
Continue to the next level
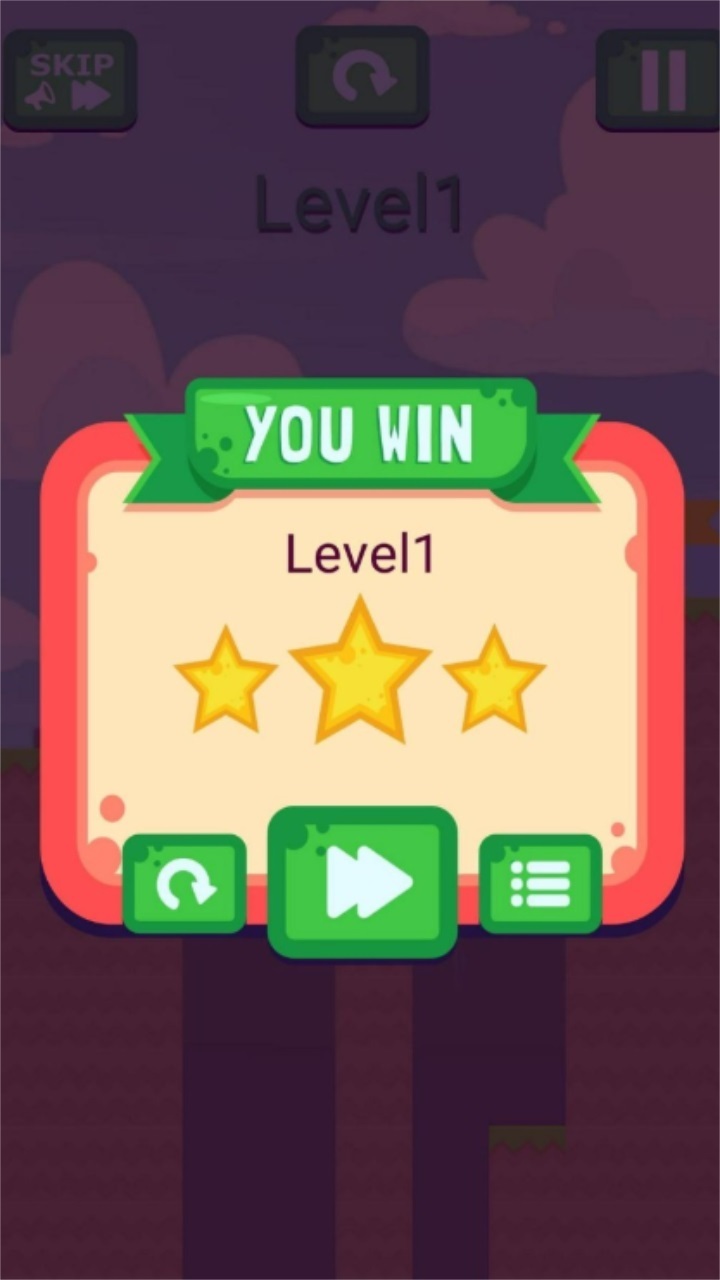coord(363,881)
